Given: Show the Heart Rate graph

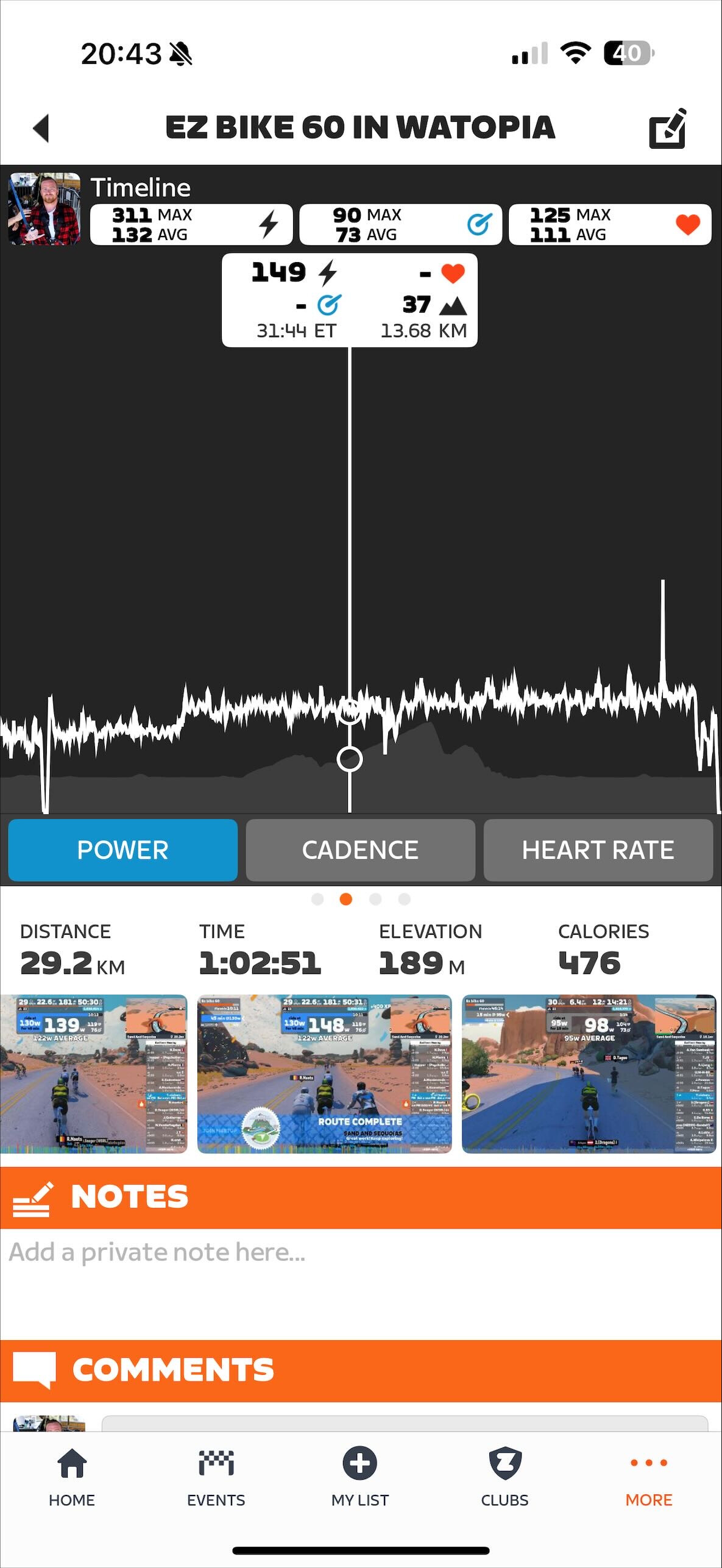Looking at the screenshot, I should [598, 850].
